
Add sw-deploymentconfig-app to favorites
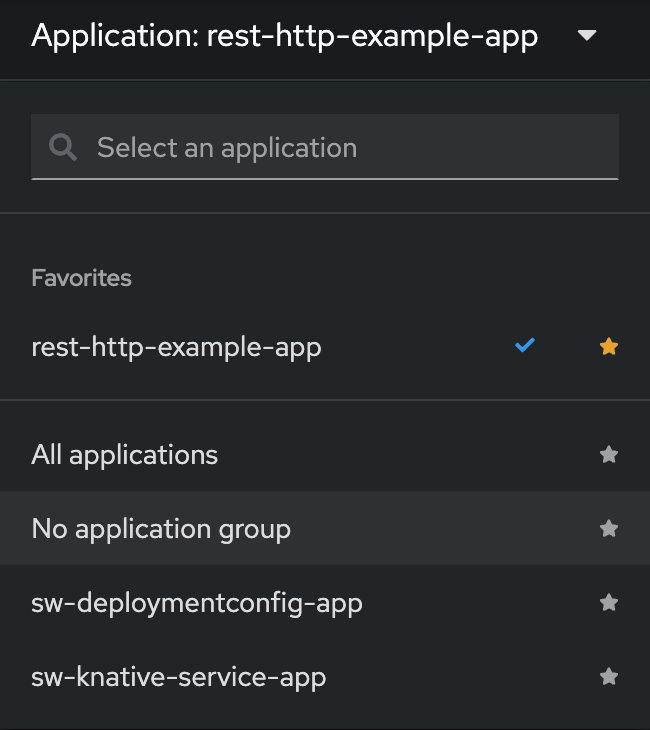tap(609, 603)
